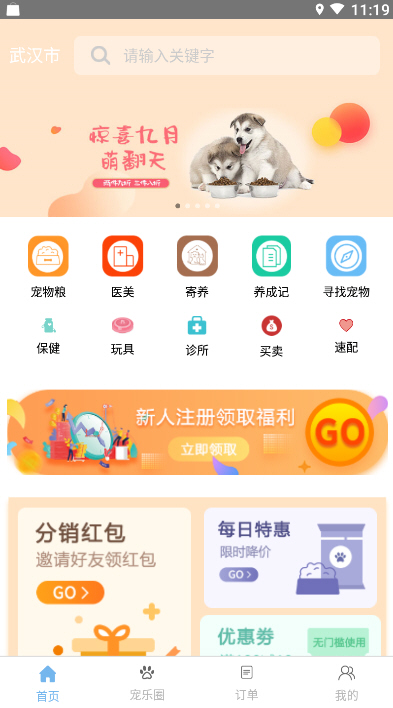Go to 买卖

point(271,337)
